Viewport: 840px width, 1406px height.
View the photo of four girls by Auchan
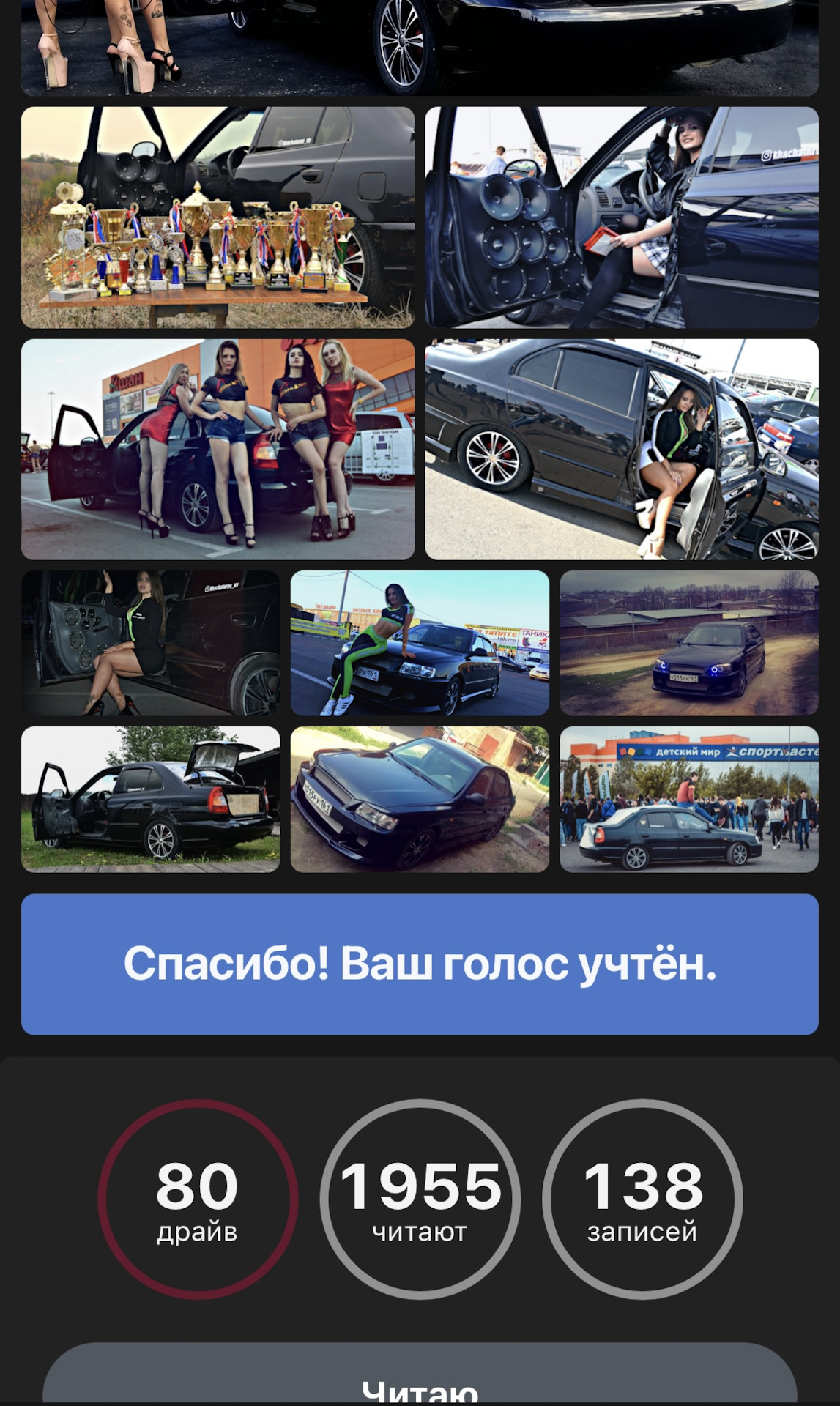[218, 449]
